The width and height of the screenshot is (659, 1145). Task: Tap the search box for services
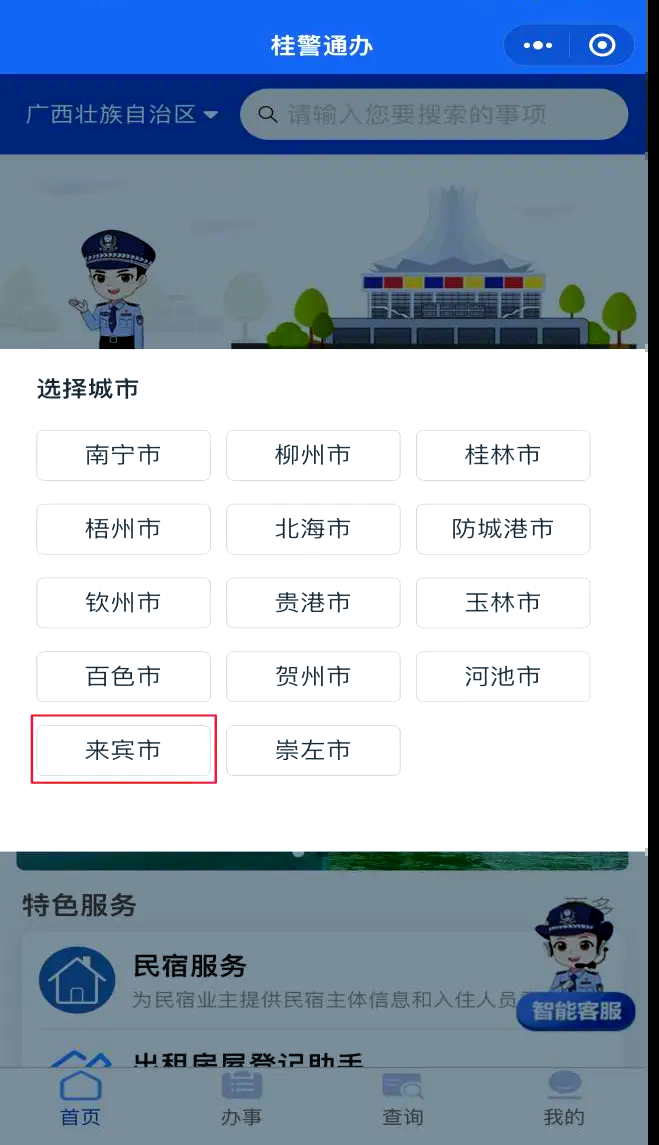click(434, 115)
